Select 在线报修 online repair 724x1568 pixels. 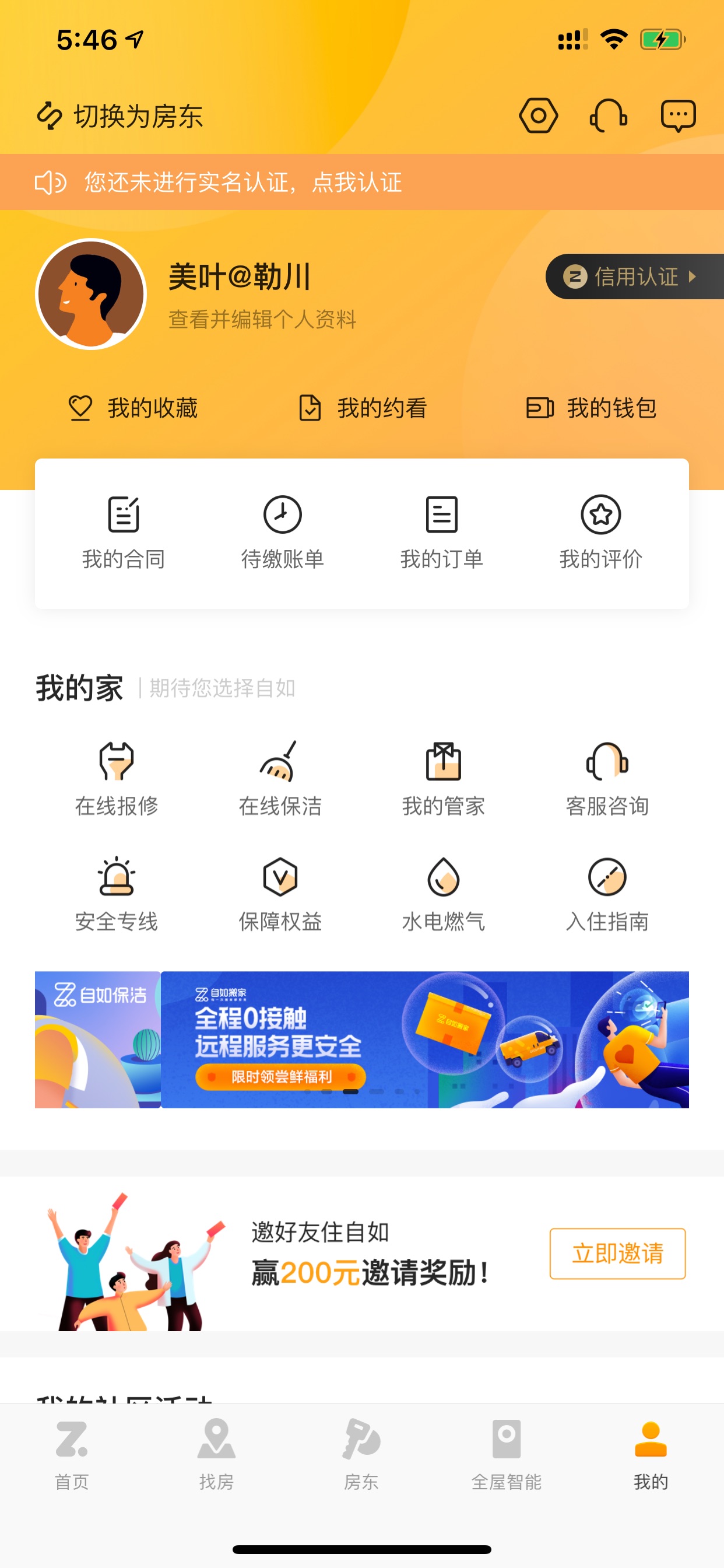pyautogui.click(x=117, y=779)
